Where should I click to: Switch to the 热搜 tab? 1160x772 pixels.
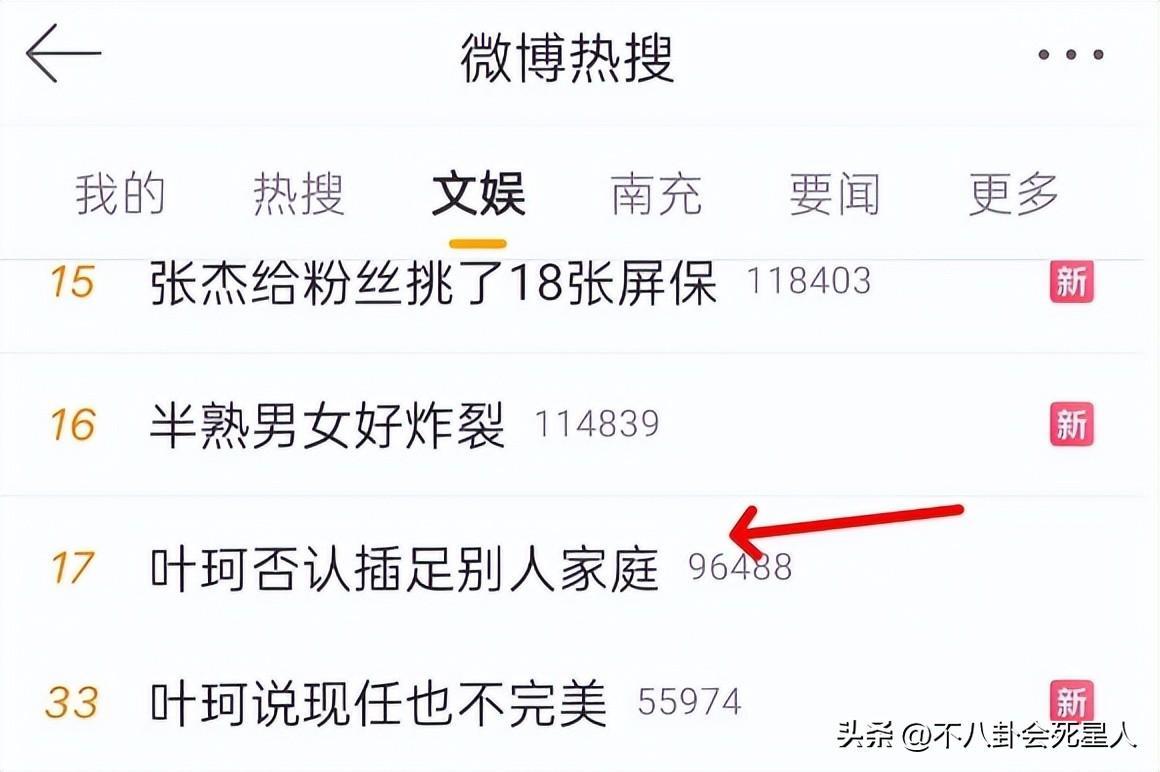click(x=298, y=195)
